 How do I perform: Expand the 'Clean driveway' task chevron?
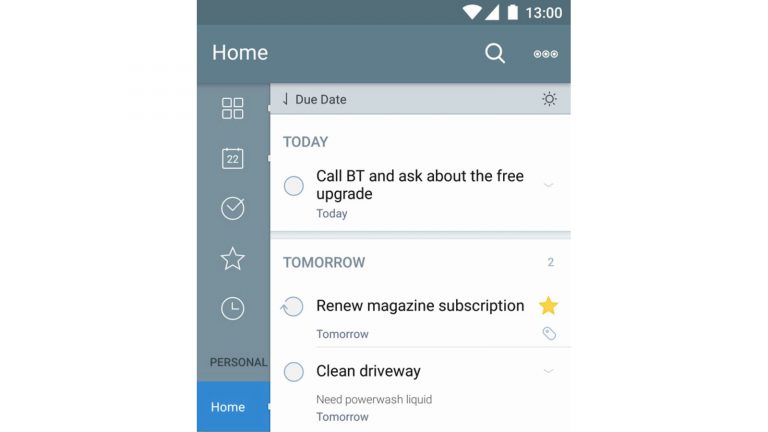(548, 371)
